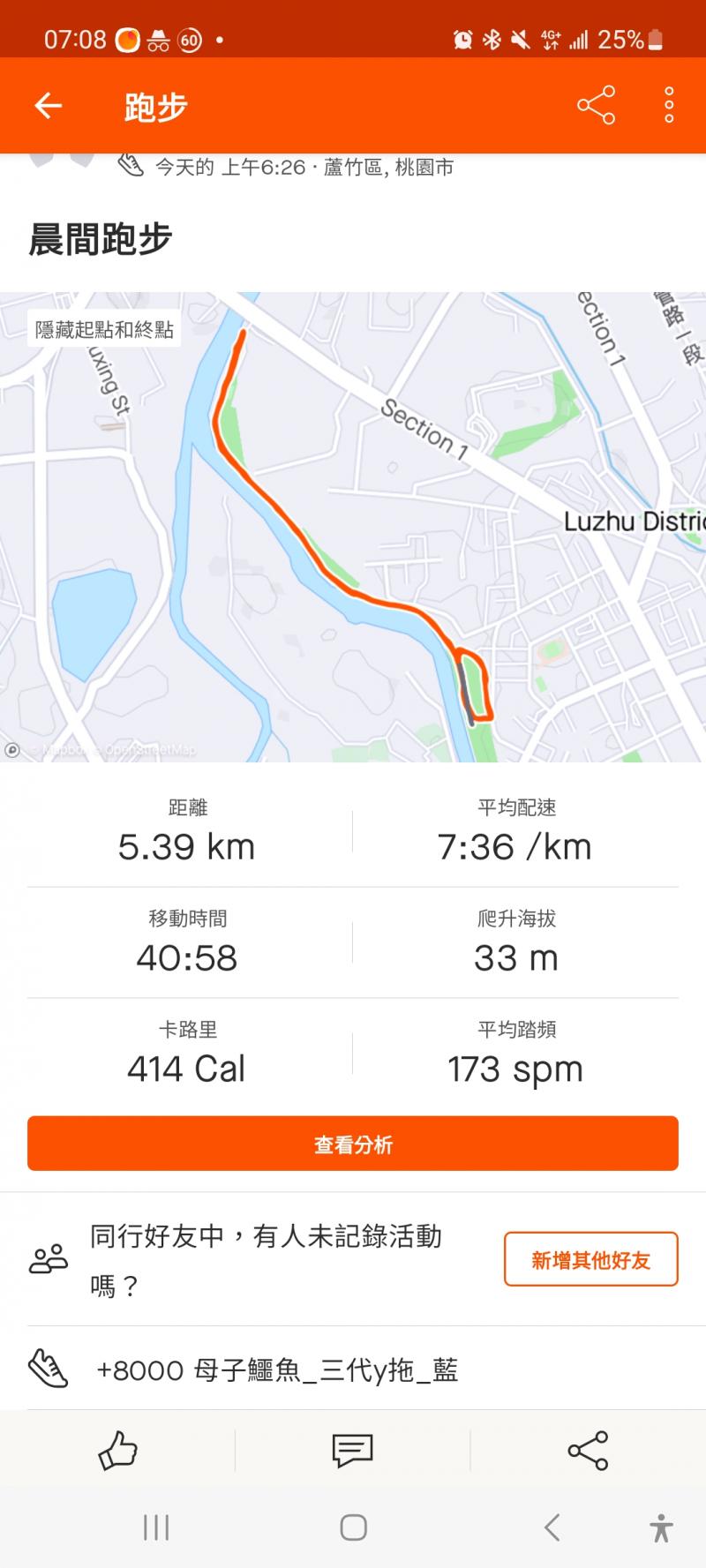Open comments on this activity

point(352,1451)
